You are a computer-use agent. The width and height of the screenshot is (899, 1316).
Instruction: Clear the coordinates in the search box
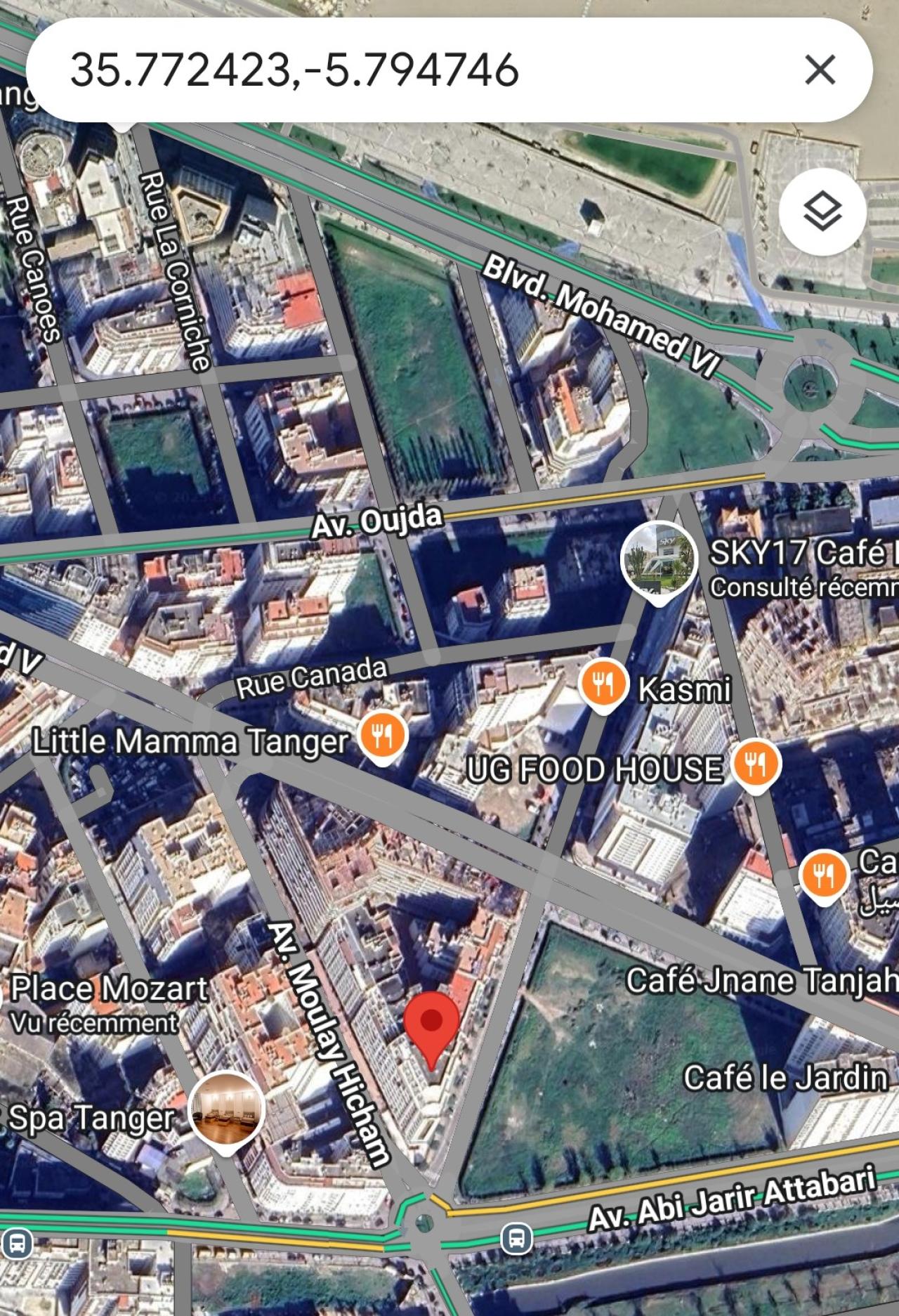pos(819,70)
